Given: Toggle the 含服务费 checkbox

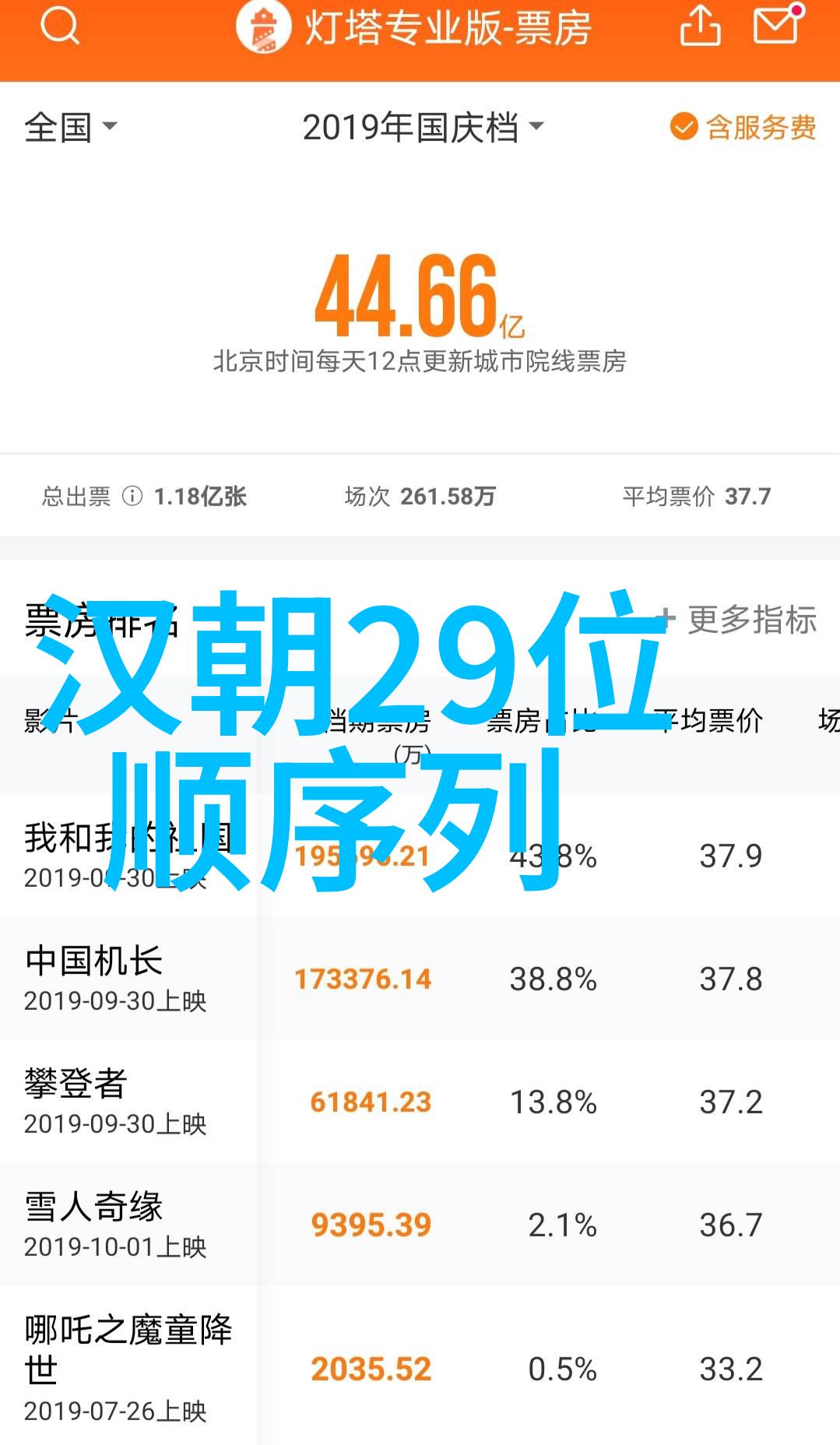Looking at the screenshot, I should (743, 127).
